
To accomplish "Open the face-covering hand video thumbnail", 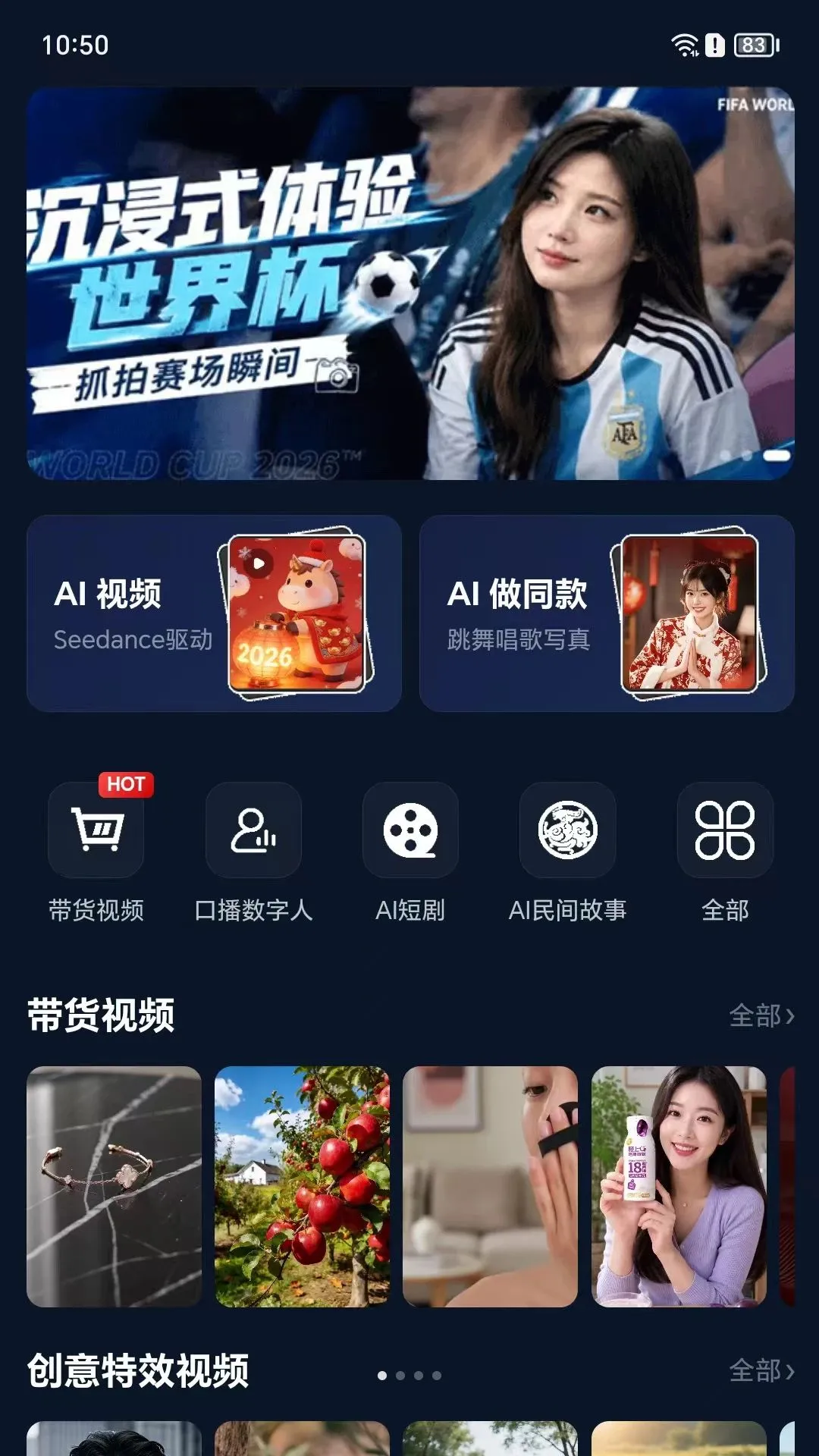I will click(490, 1186).
